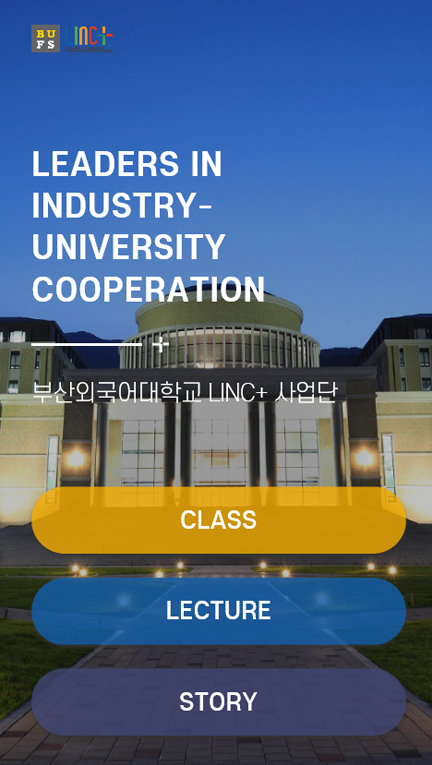Open the CLASS section
Viewport: 432px width, 765px height.
click(x=218, y=520)
